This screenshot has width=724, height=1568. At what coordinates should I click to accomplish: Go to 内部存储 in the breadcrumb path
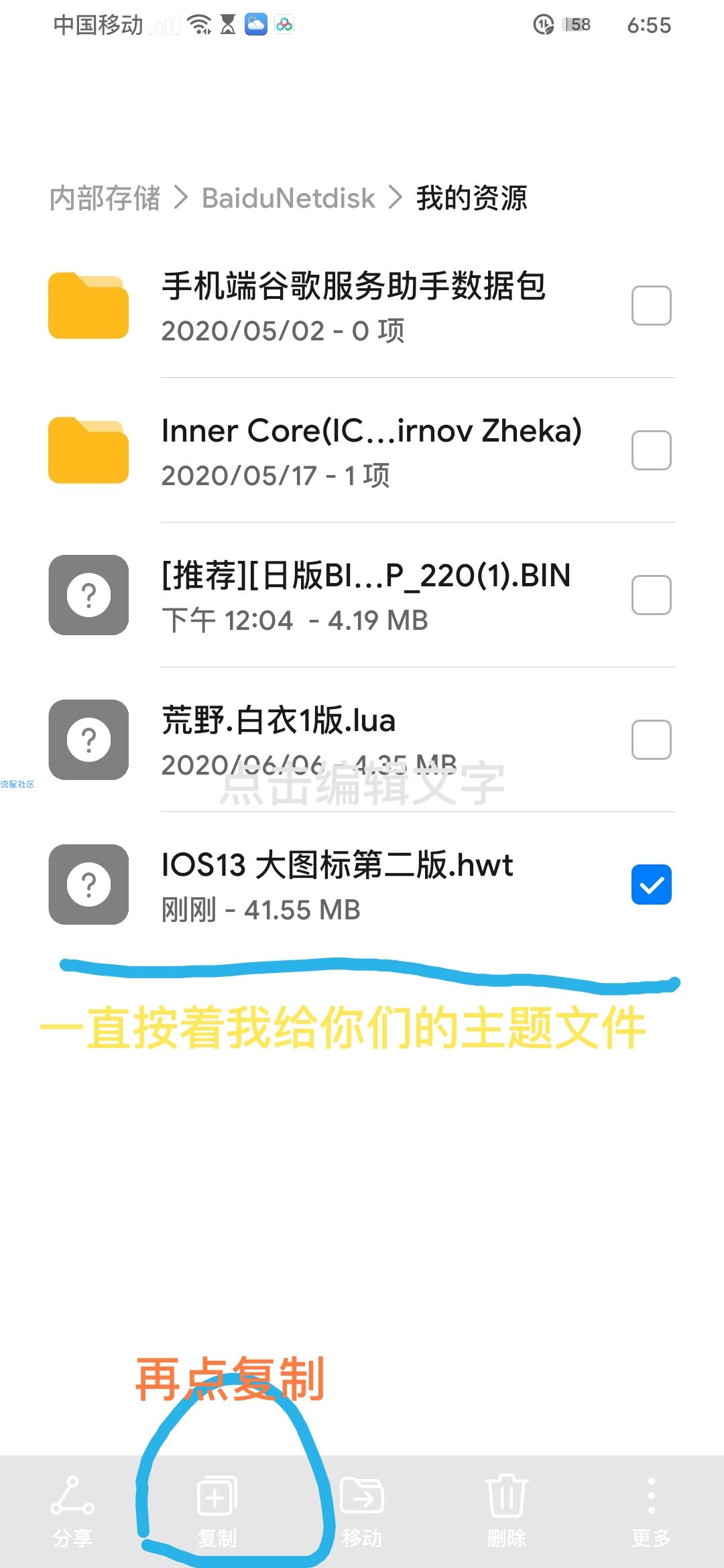pos(105,198)
